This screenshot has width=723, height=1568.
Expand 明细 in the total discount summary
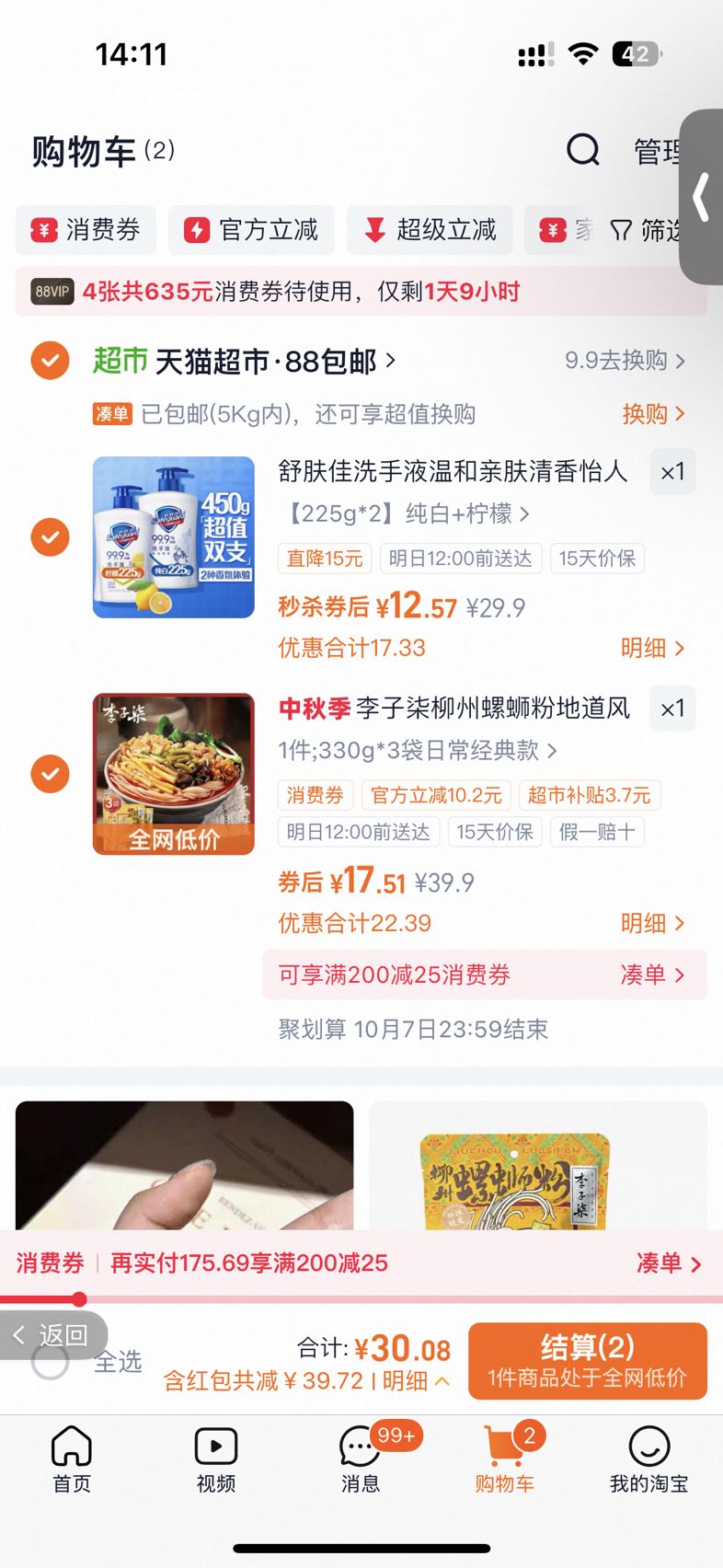coord(415,1380)
